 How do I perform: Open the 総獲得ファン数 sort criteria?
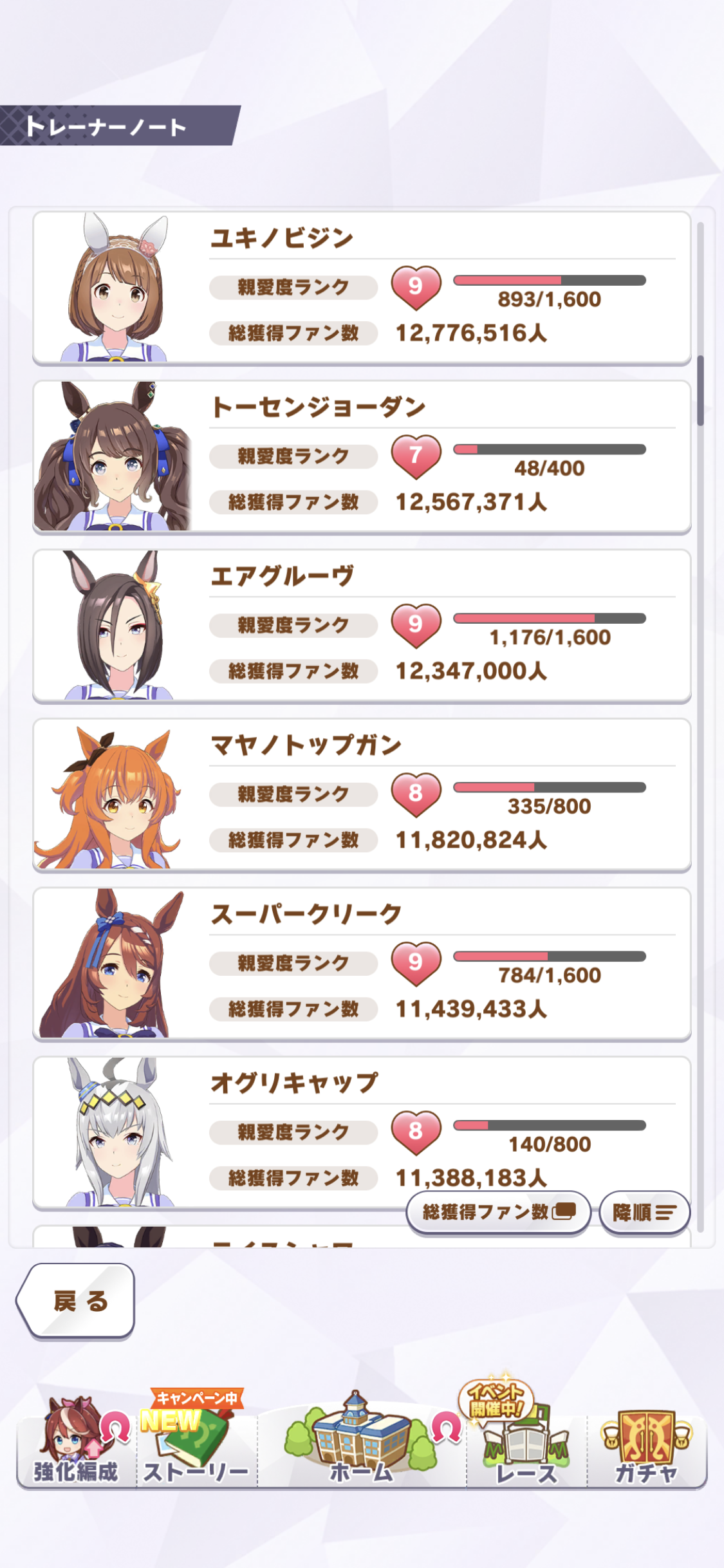point(499,1212)
